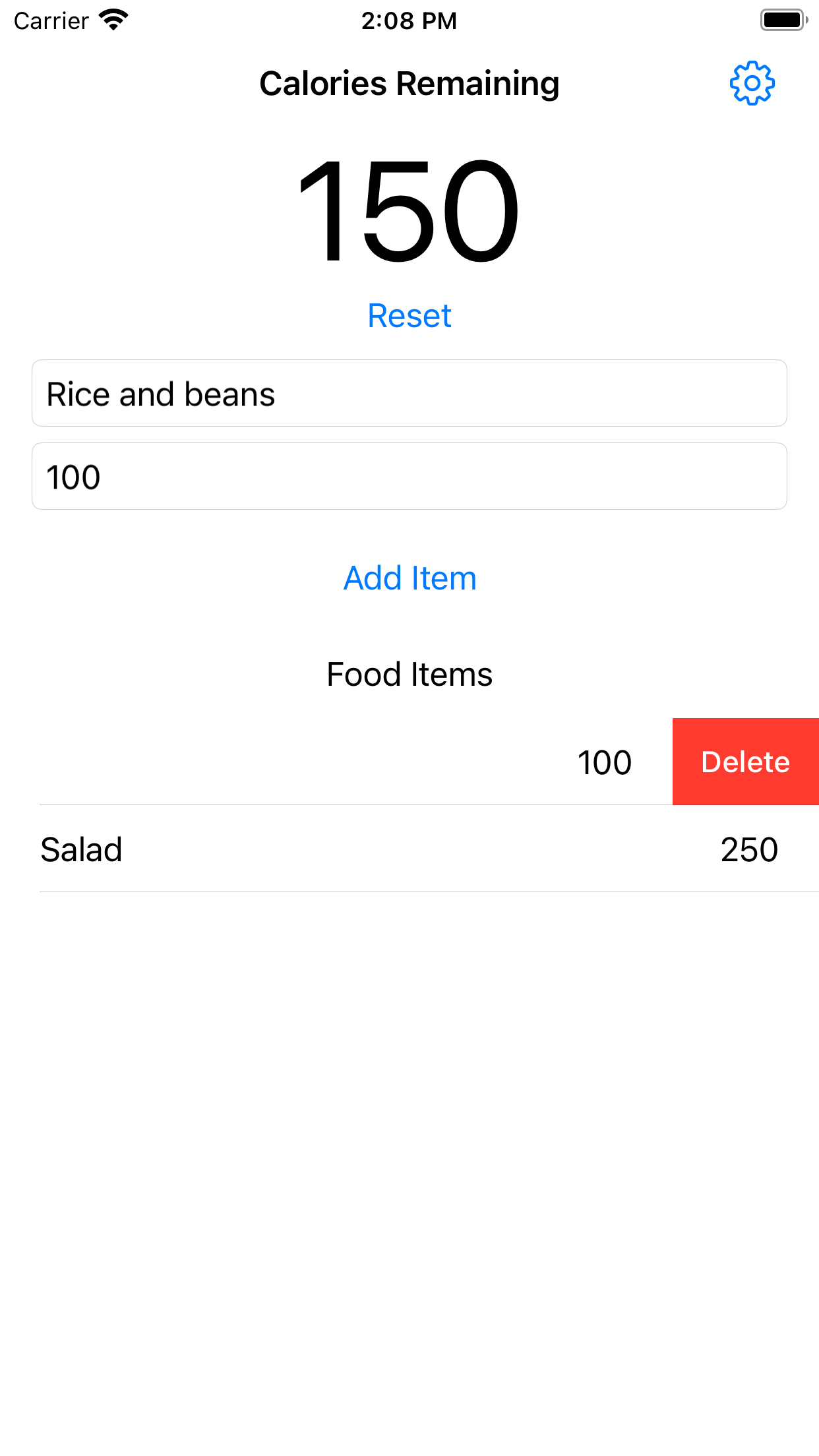Open the settings gear

click(752, 84)
